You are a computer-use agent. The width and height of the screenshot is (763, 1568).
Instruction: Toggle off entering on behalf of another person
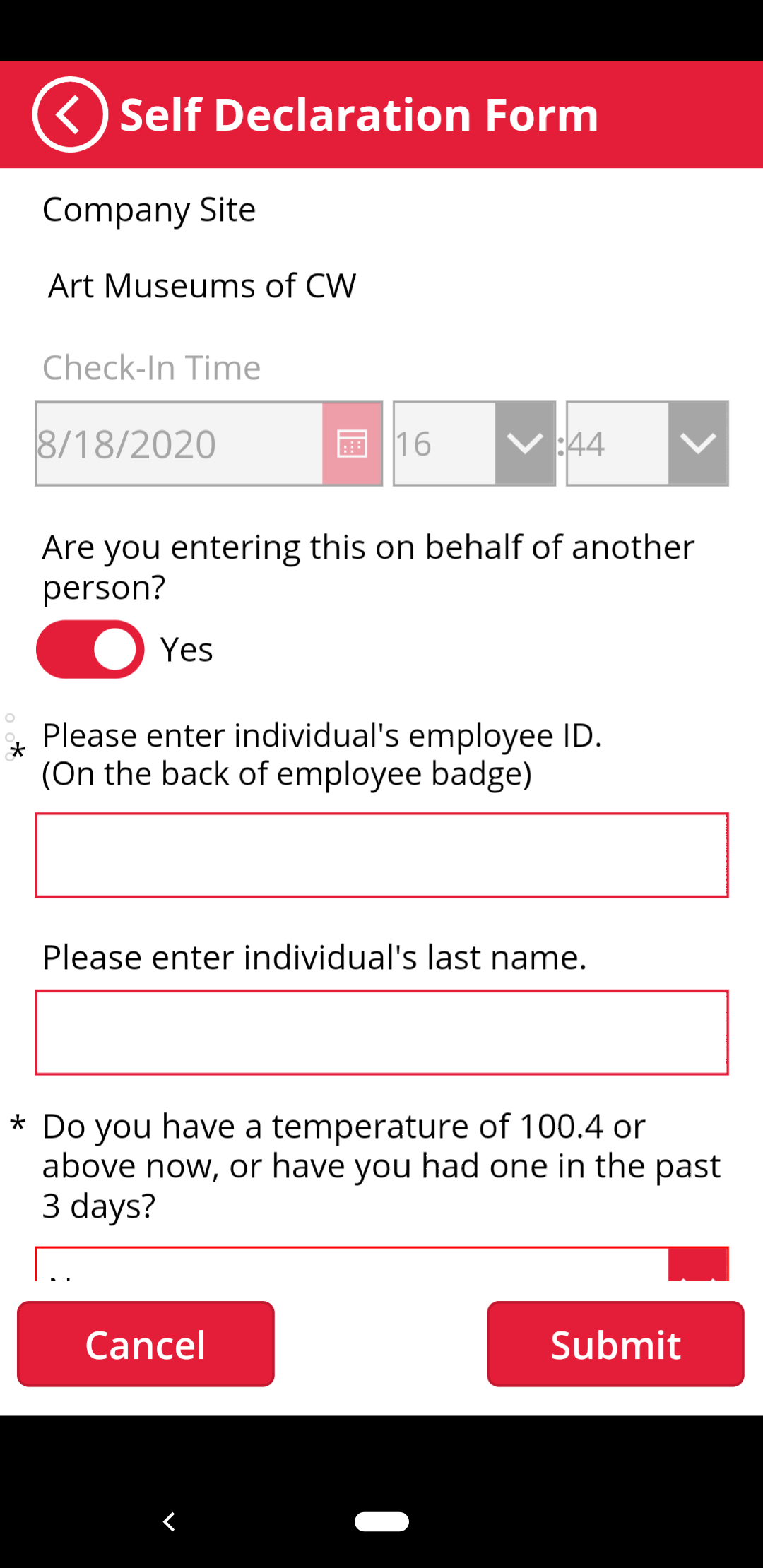[90, 649]
